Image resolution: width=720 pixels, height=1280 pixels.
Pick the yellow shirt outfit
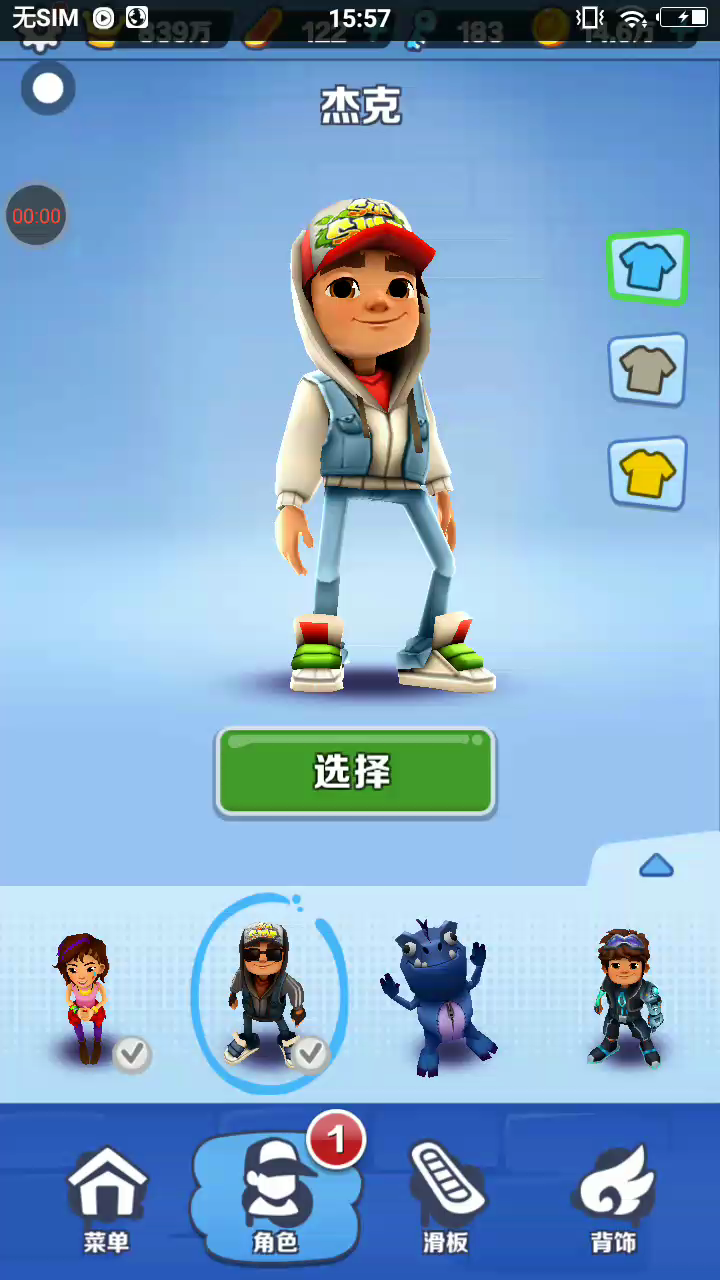click(647, 472)
